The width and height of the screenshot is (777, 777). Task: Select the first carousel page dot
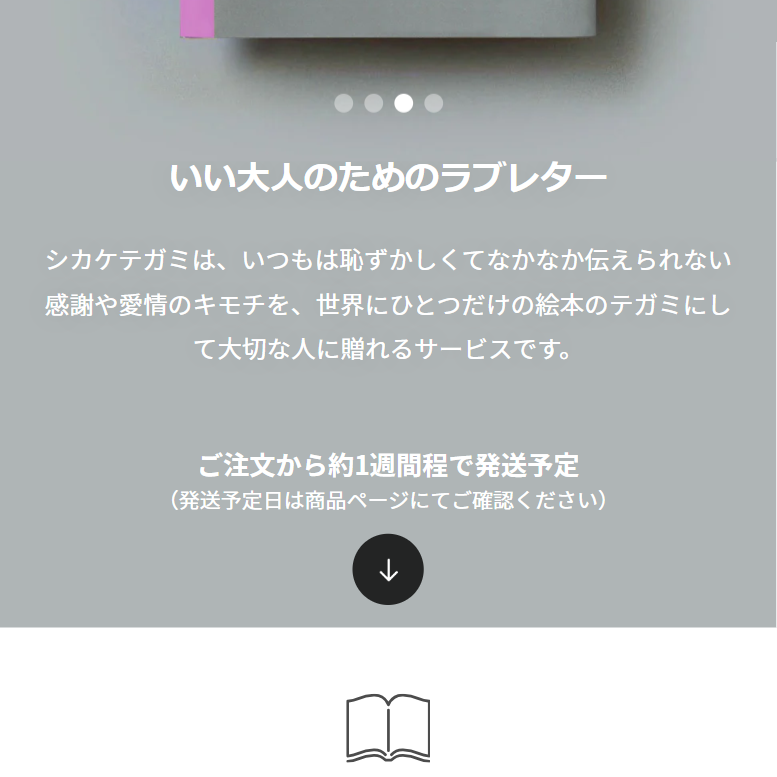click(343, 103)
